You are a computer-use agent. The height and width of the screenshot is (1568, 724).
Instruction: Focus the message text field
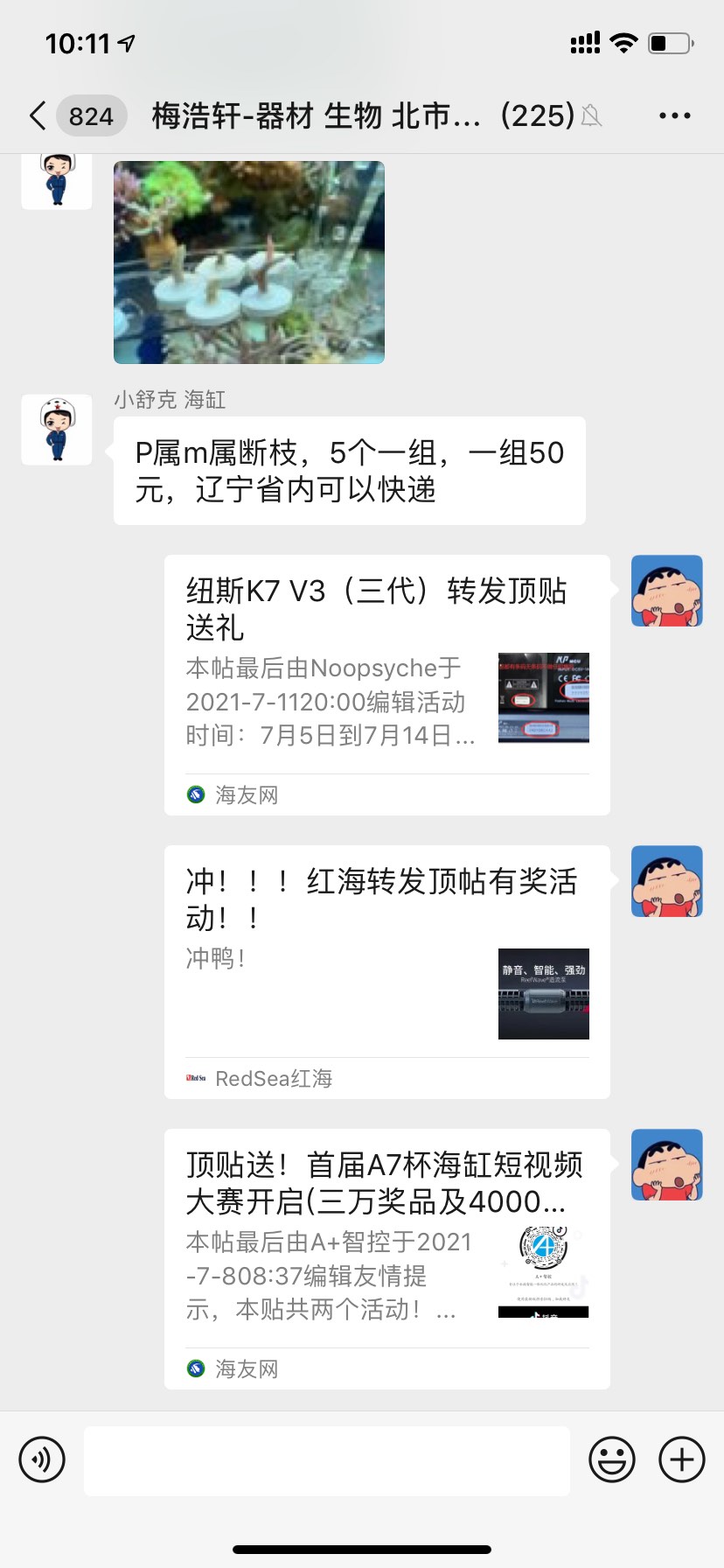pos(326,1459)
